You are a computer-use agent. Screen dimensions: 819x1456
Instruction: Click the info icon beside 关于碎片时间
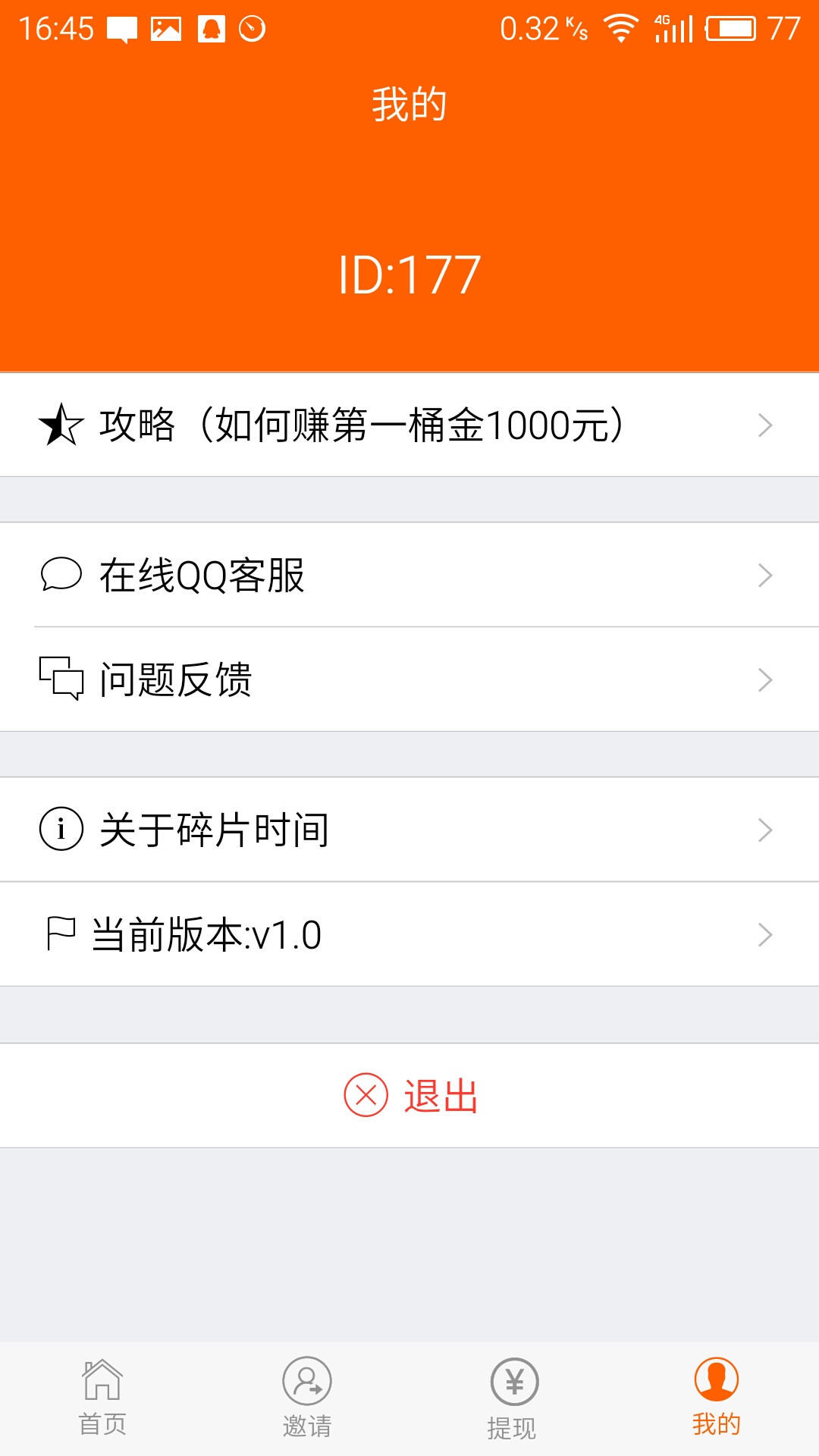[62, 830]
